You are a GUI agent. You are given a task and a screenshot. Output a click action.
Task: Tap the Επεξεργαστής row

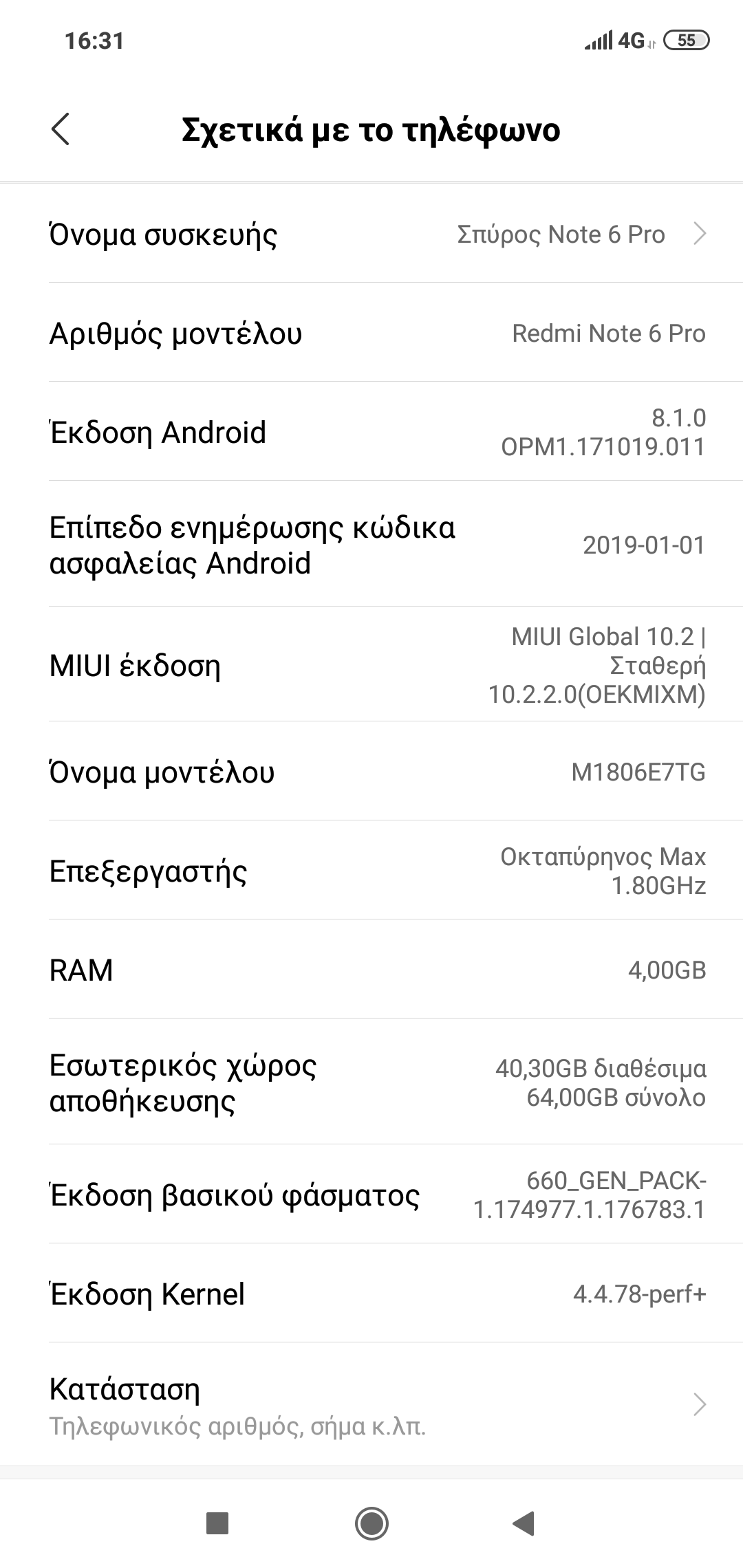point(371,871)
